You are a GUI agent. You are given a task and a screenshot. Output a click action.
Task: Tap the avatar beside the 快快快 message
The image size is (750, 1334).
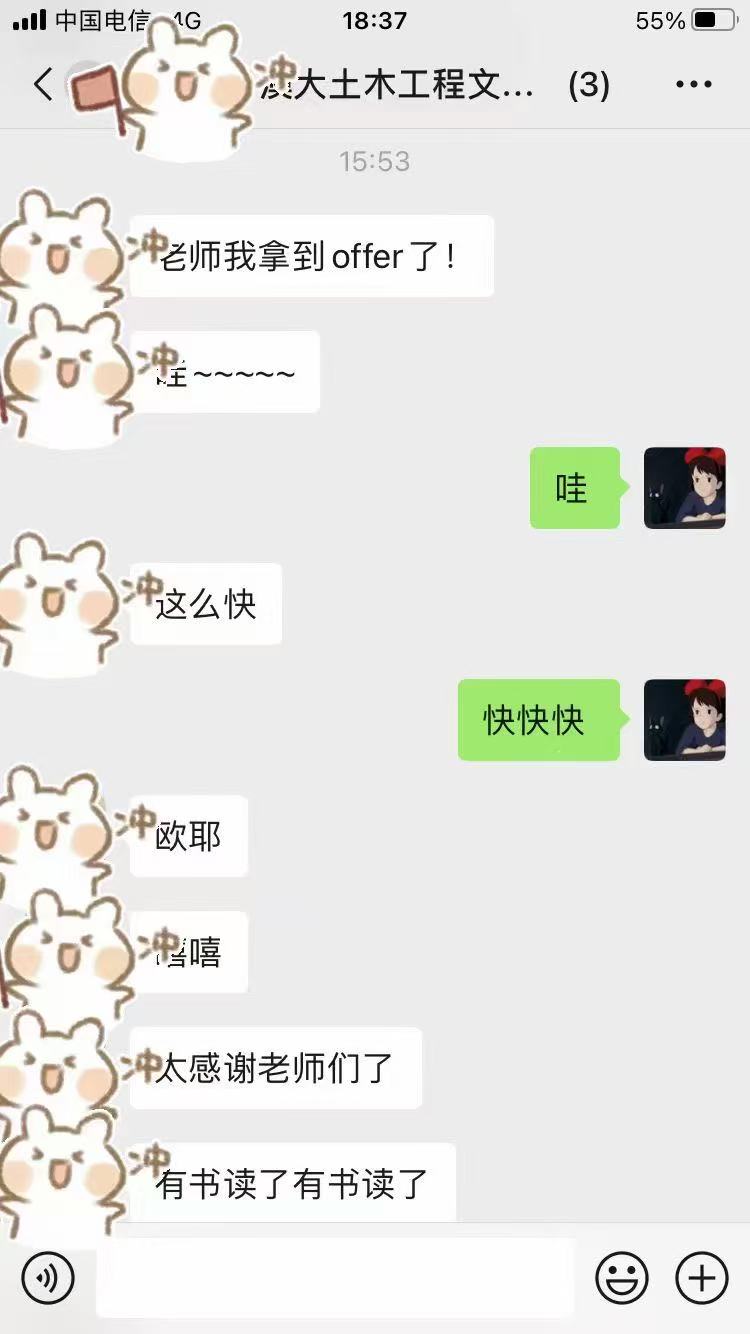tap(684, 720)
